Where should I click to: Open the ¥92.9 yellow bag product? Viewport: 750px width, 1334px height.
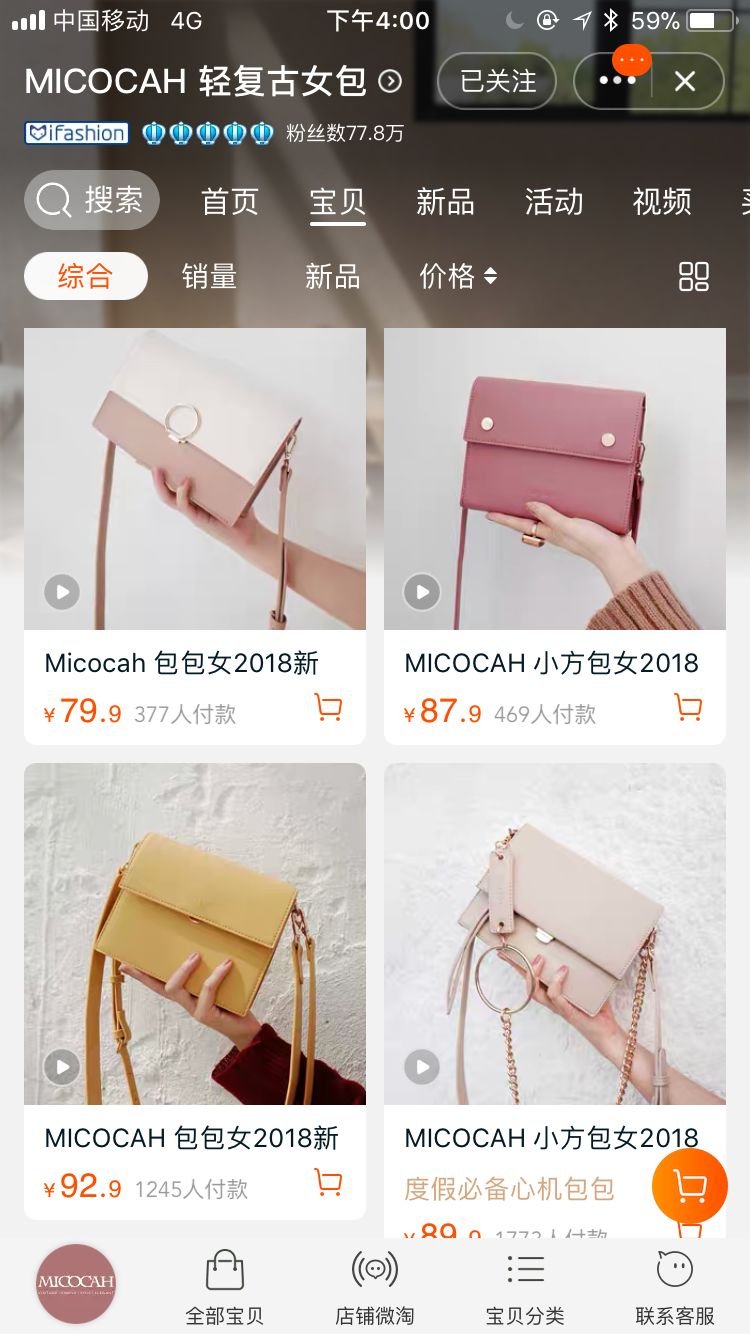click(195, 934)
